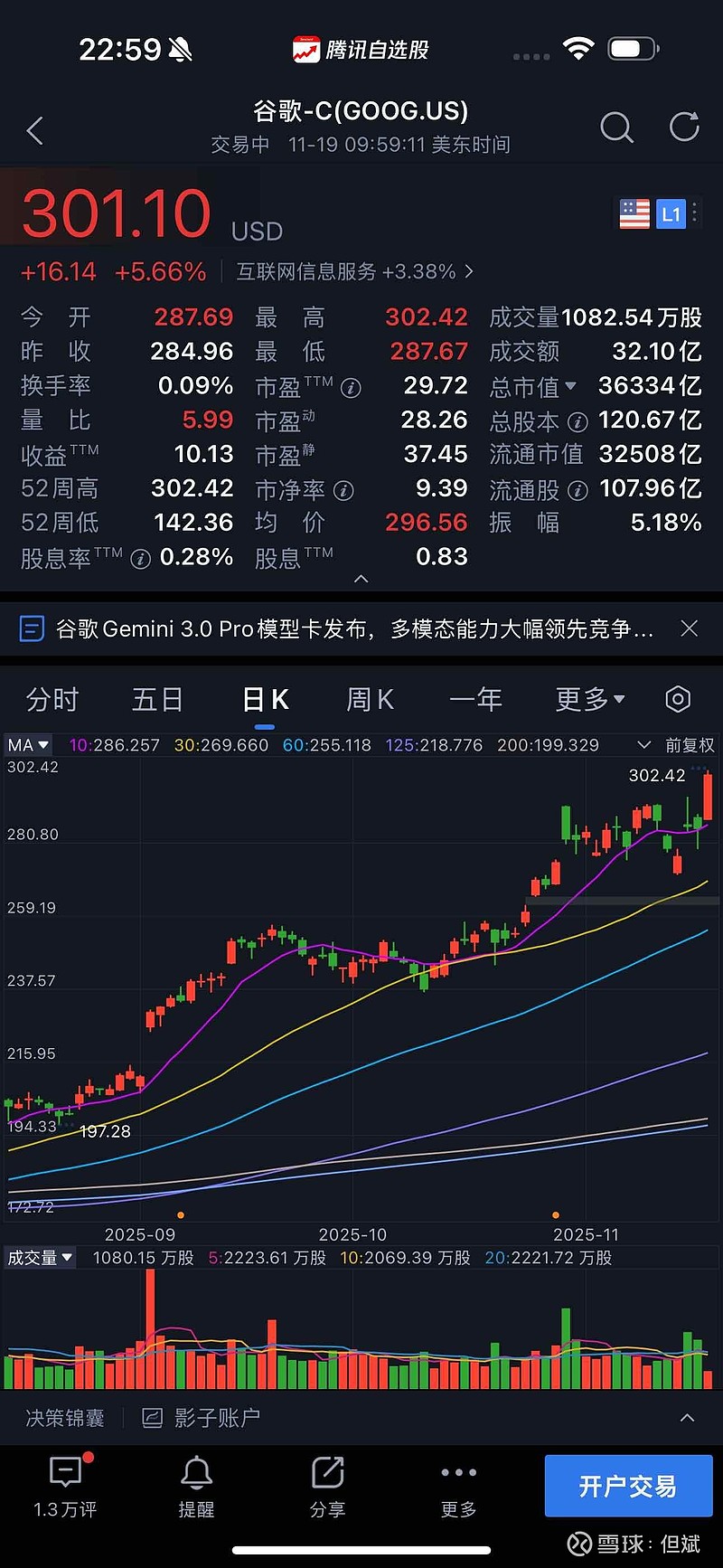Screen dimensions: 723x1568
Task: View the 1.3万评 comments
Action: pyautogui.click(x=65, y=1489)
